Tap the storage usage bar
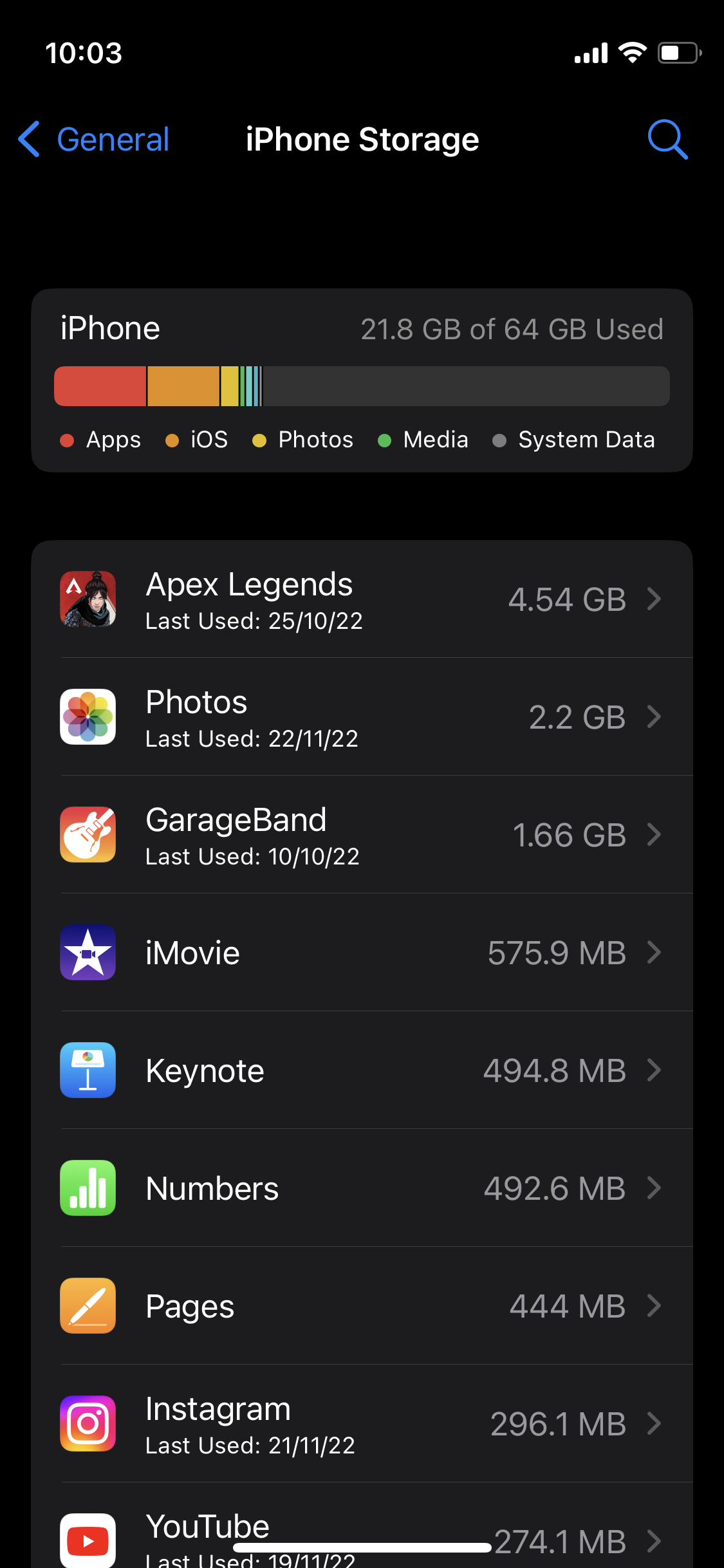724x1568 pixels. tap(362, 386)
